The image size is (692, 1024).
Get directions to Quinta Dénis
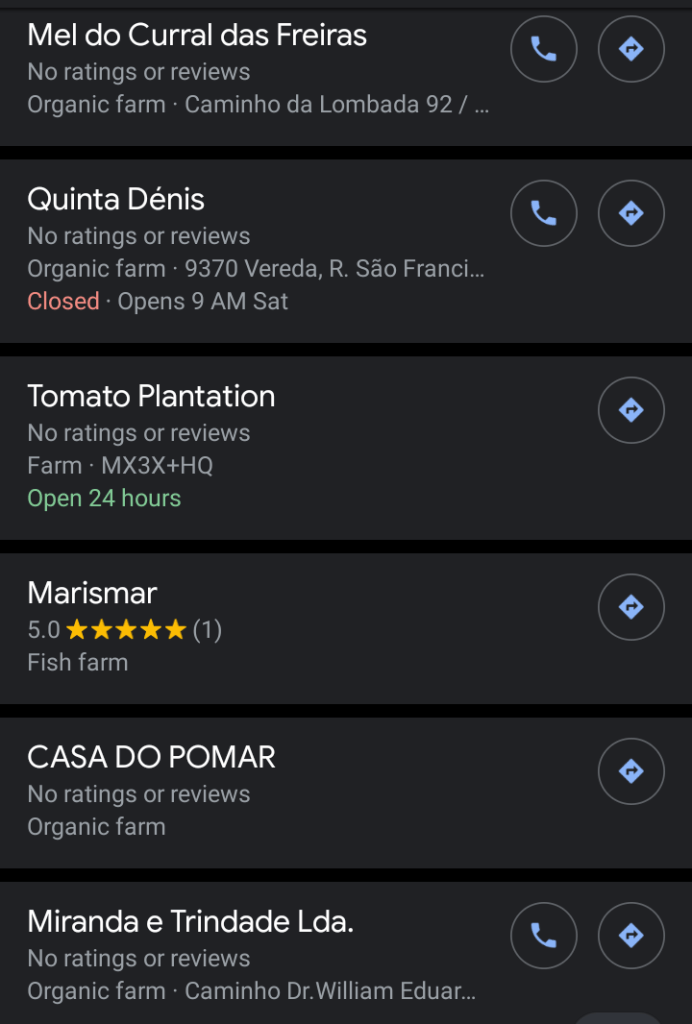[631, 213]
